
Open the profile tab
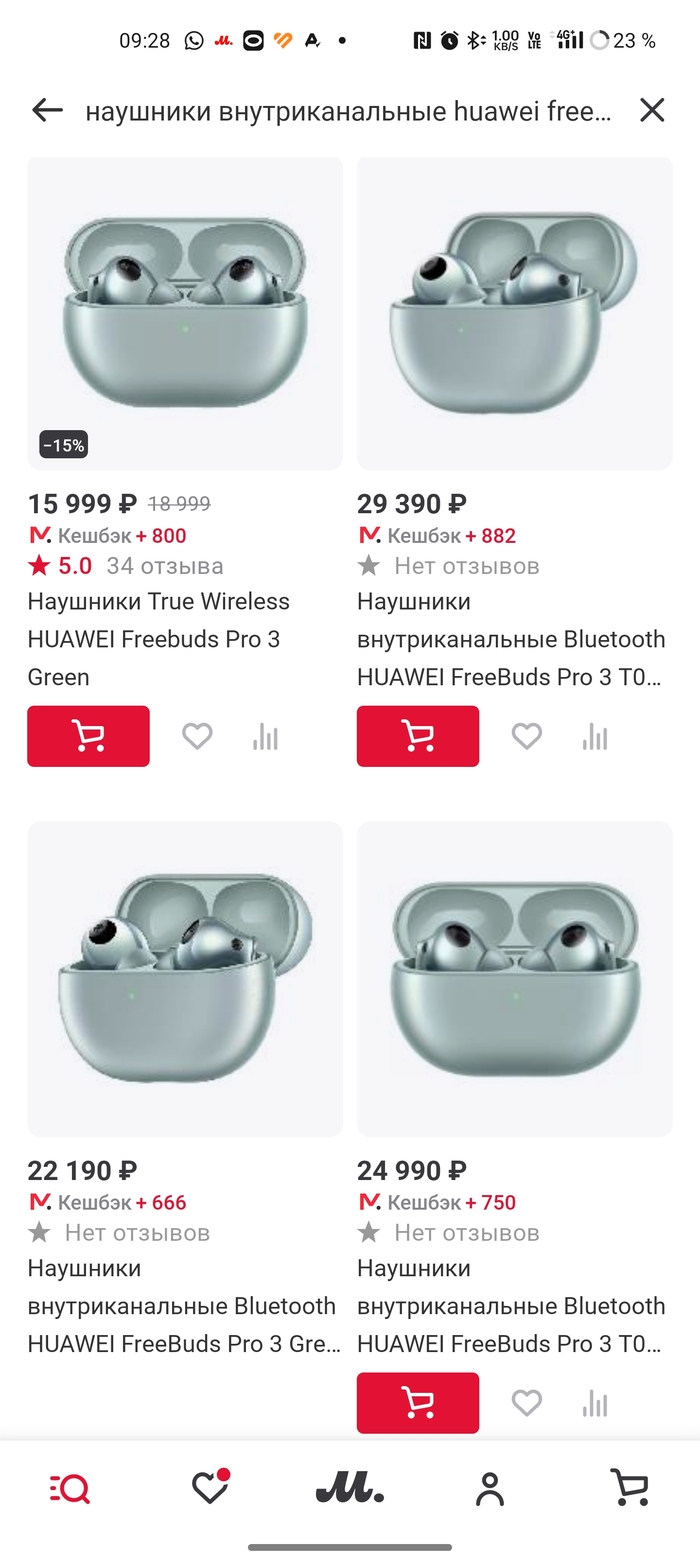coord(490,1489)
